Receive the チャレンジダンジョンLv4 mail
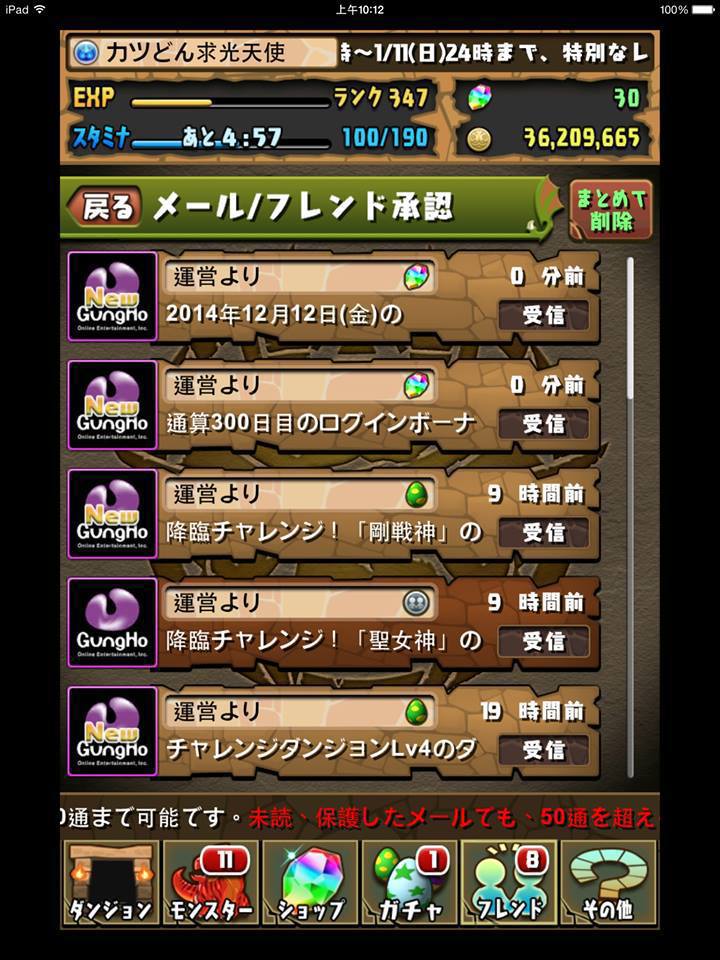 tap(543, 750)
